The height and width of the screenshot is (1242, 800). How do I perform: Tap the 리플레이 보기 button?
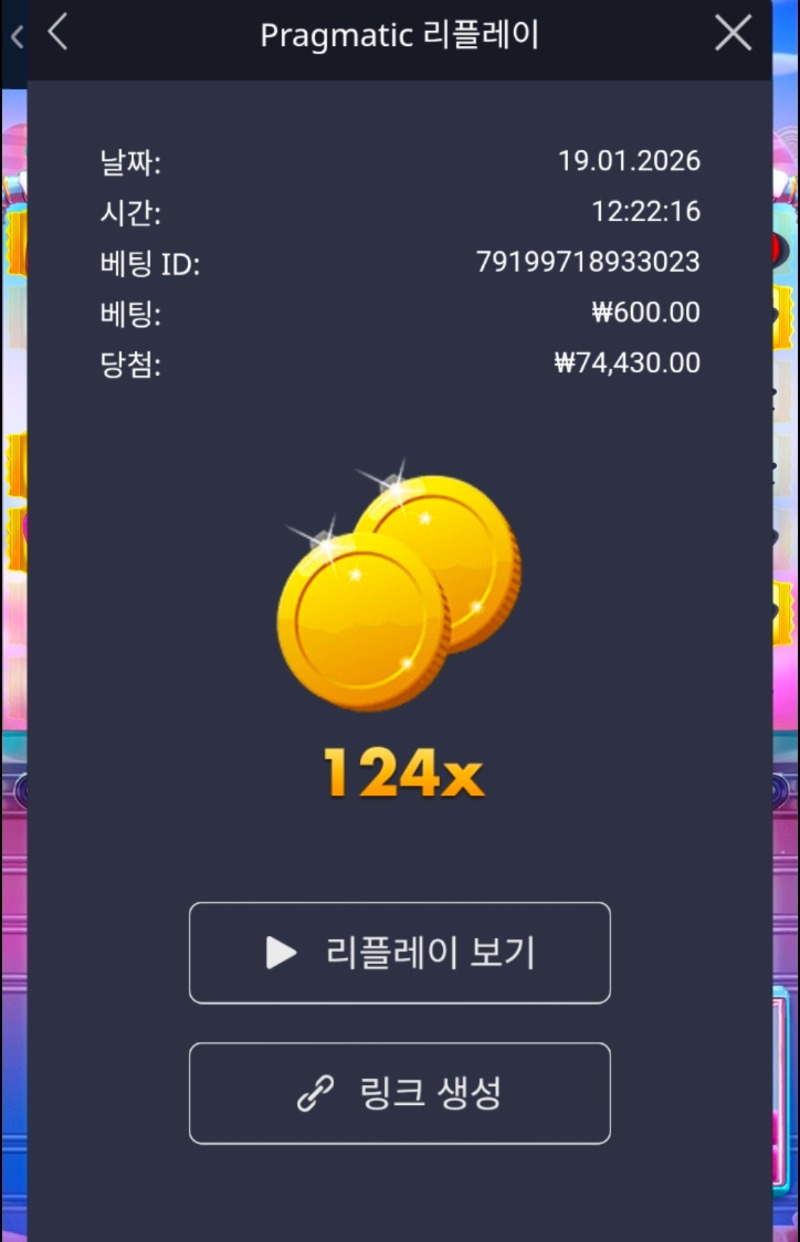pyautogui.click(x=399, y=953)
